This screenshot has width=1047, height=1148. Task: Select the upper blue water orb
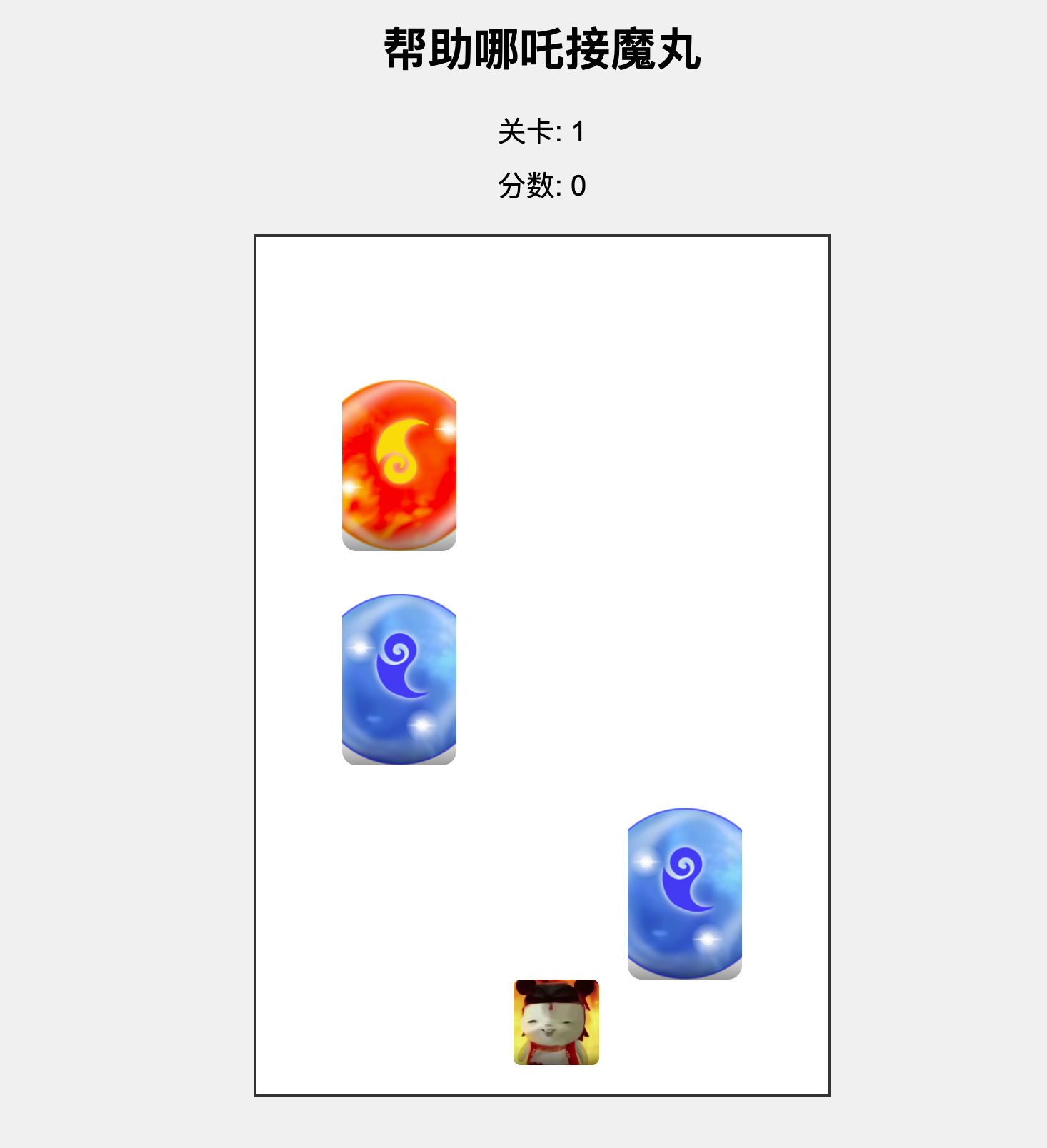399,678
